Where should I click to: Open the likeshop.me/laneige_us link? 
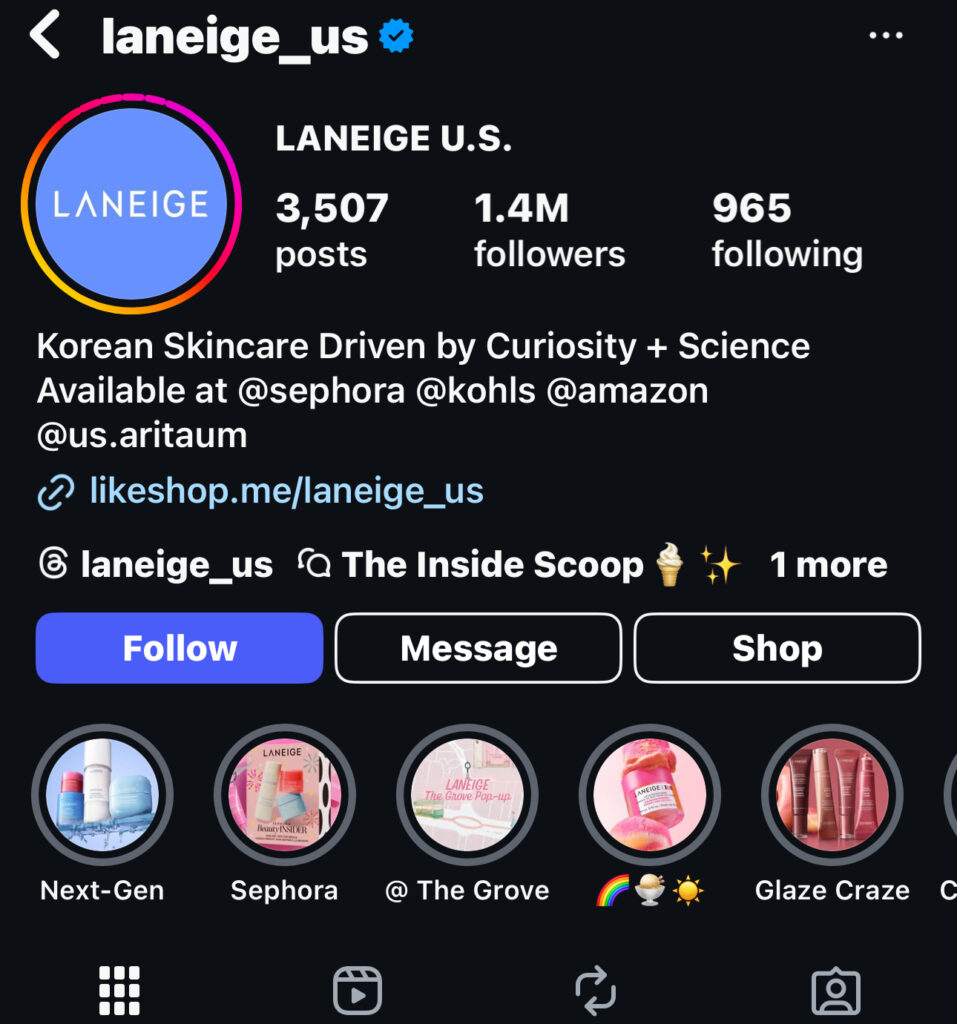pyautogui.click(x=286, y=491)
